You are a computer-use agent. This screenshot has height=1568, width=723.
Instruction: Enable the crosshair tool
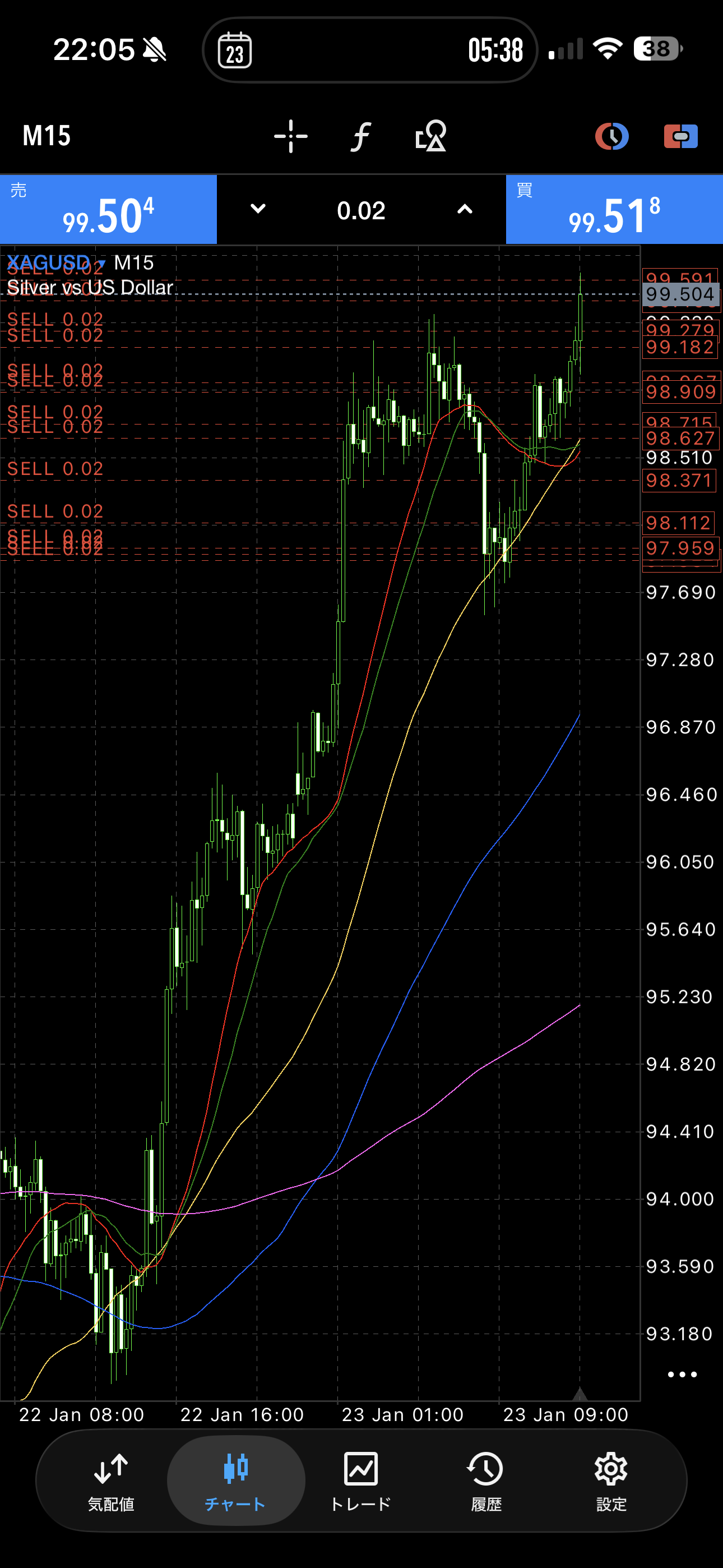290,136
